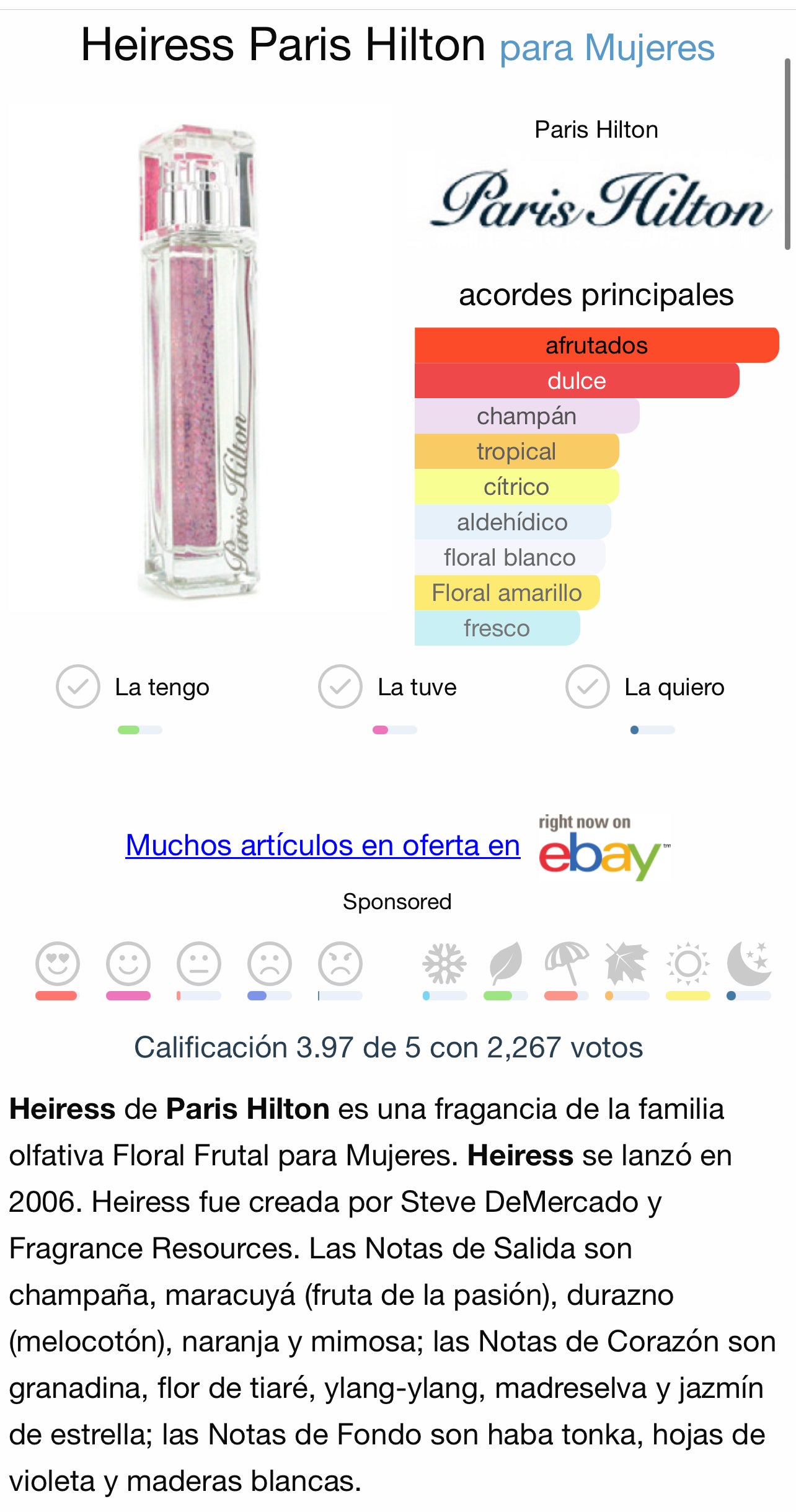
Task: Open the Paris Hilton brand page
Action: 599,200
